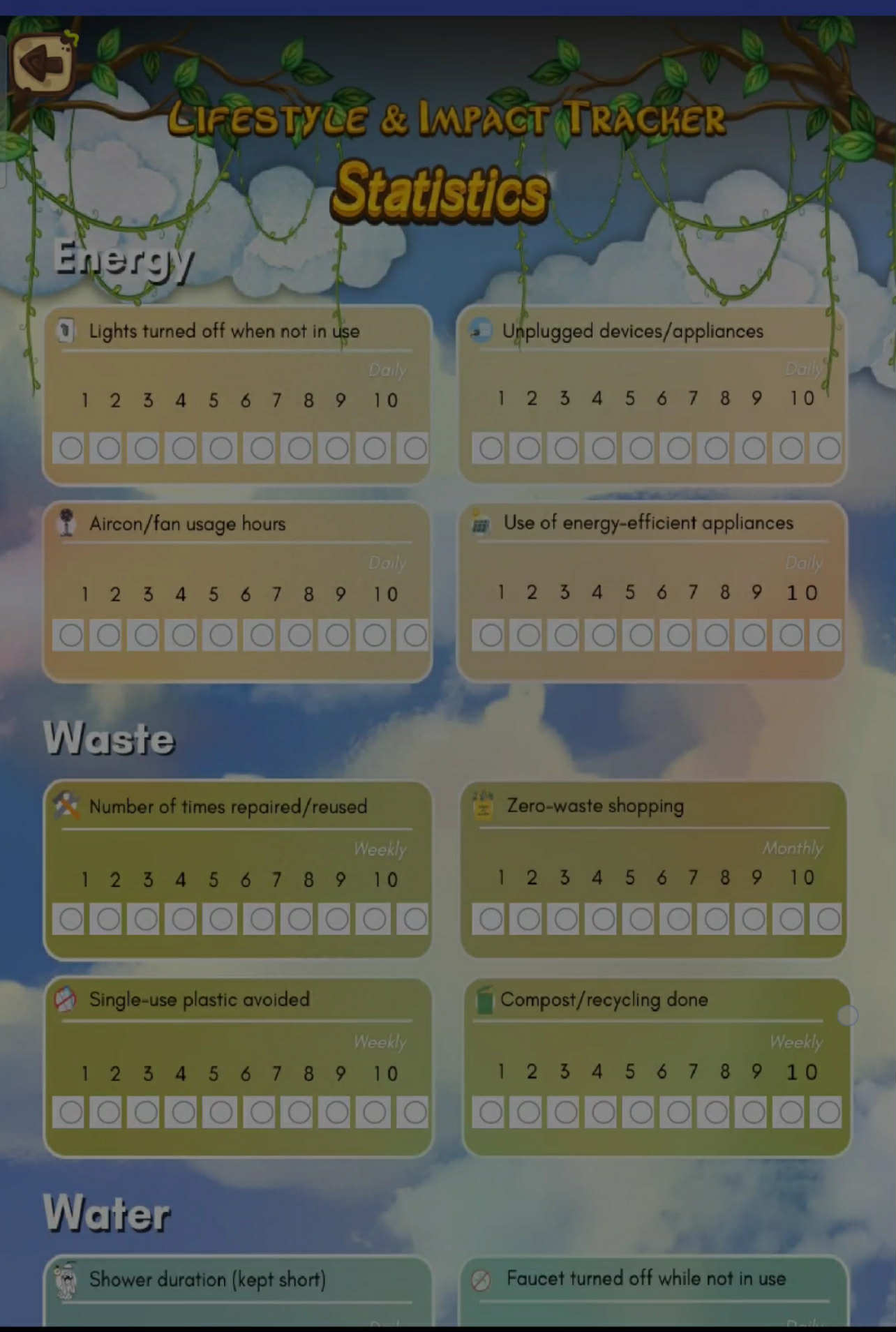896x1332 pixels.
Task: Select last circle for Zero-waste shopping
Action: point(828,919)
